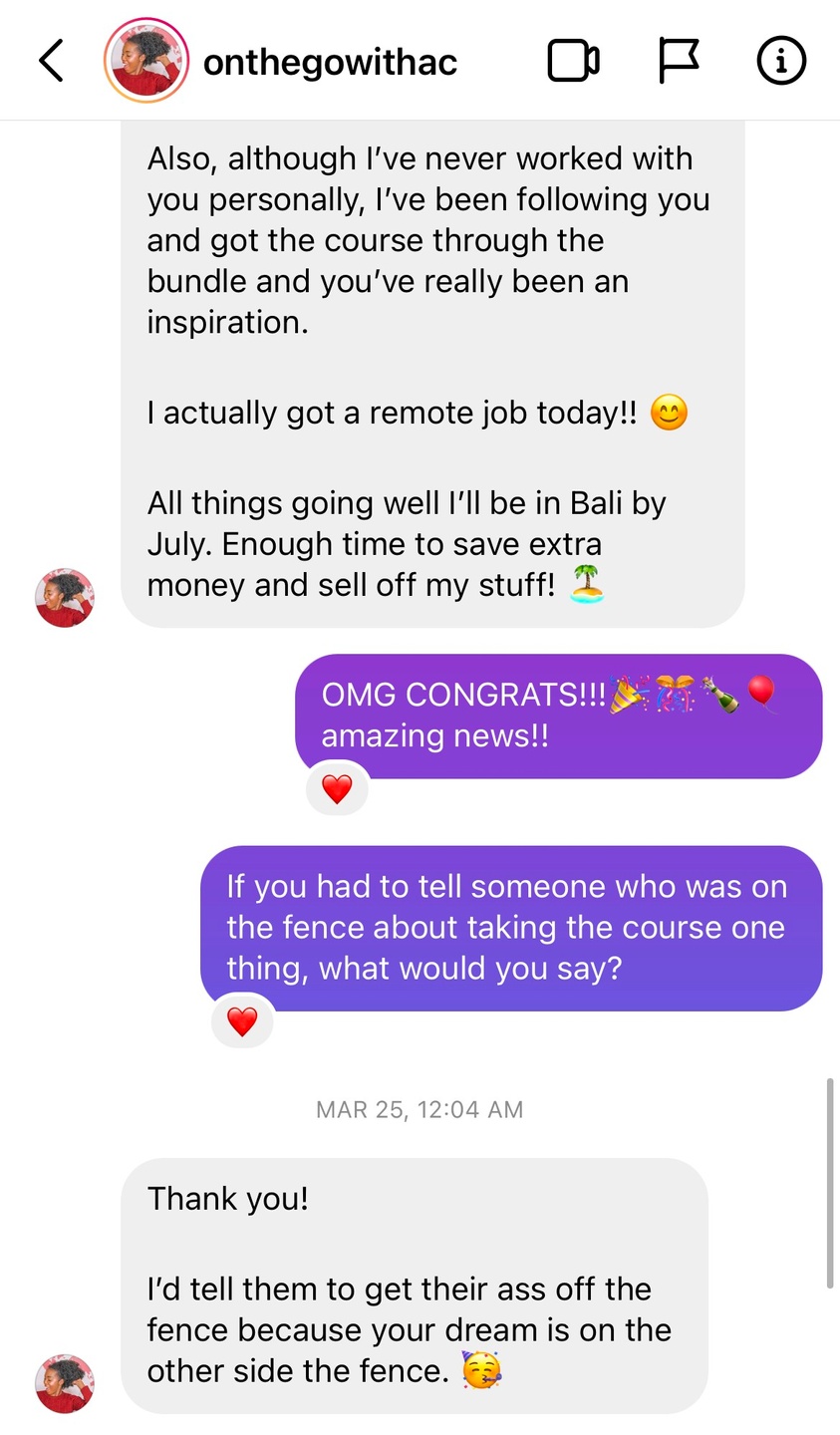Tap the heart reaction under the fence question
The width and height of the screenshot is (840, 1435).
242,1021
